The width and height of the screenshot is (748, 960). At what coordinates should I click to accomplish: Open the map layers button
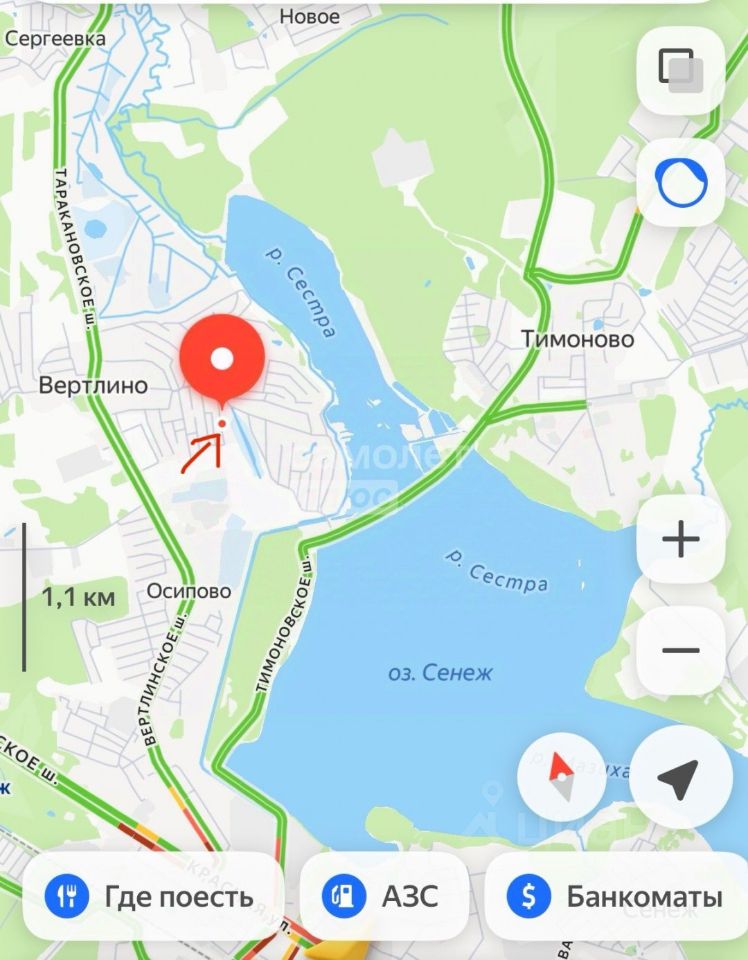(680, 70)
